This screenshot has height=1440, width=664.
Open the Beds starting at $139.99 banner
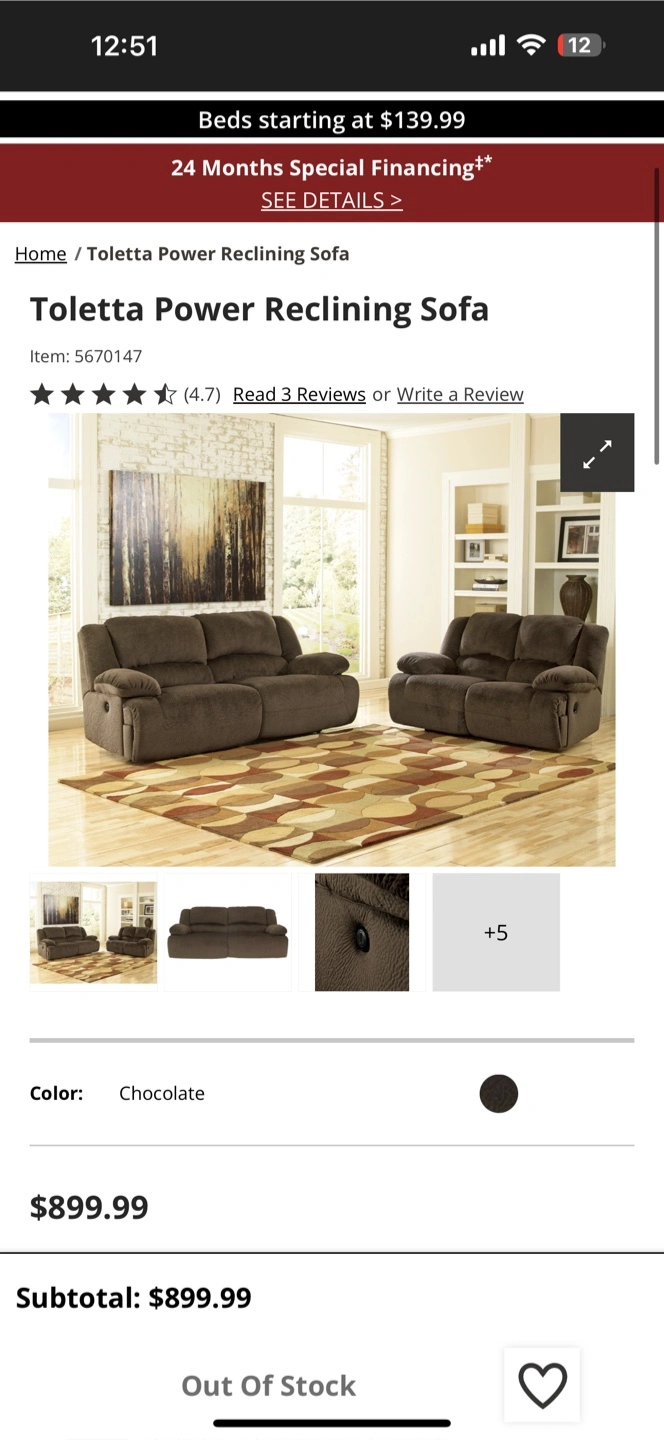(332, 120)
